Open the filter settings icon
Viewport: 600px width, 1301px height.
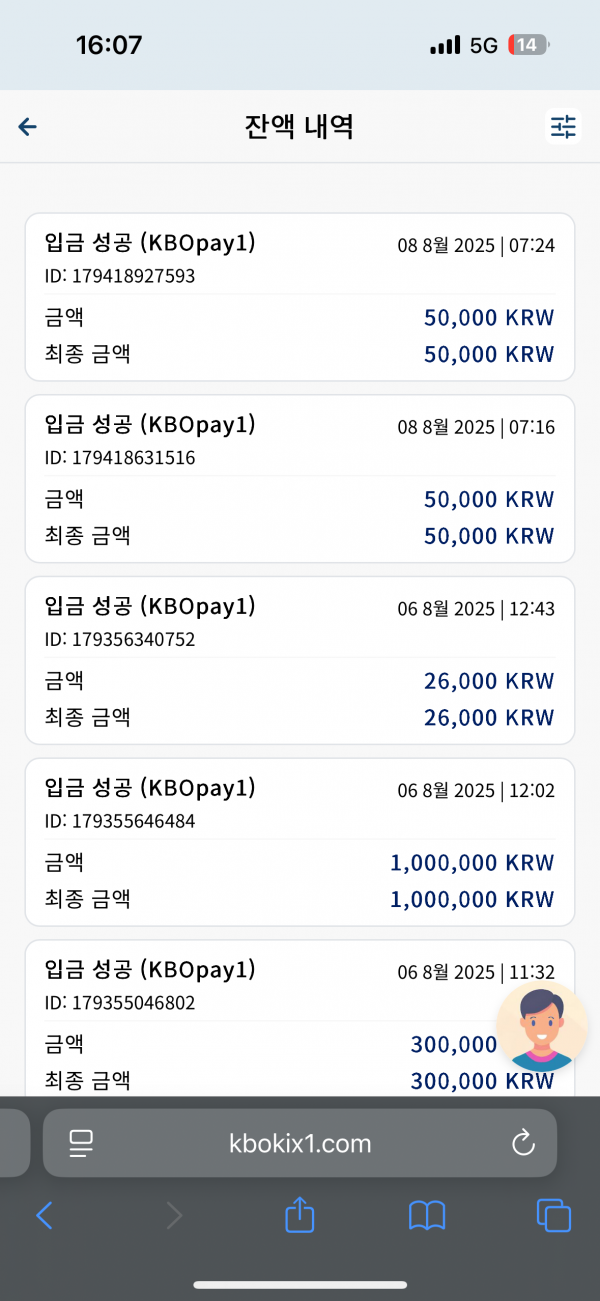[563, 126]
